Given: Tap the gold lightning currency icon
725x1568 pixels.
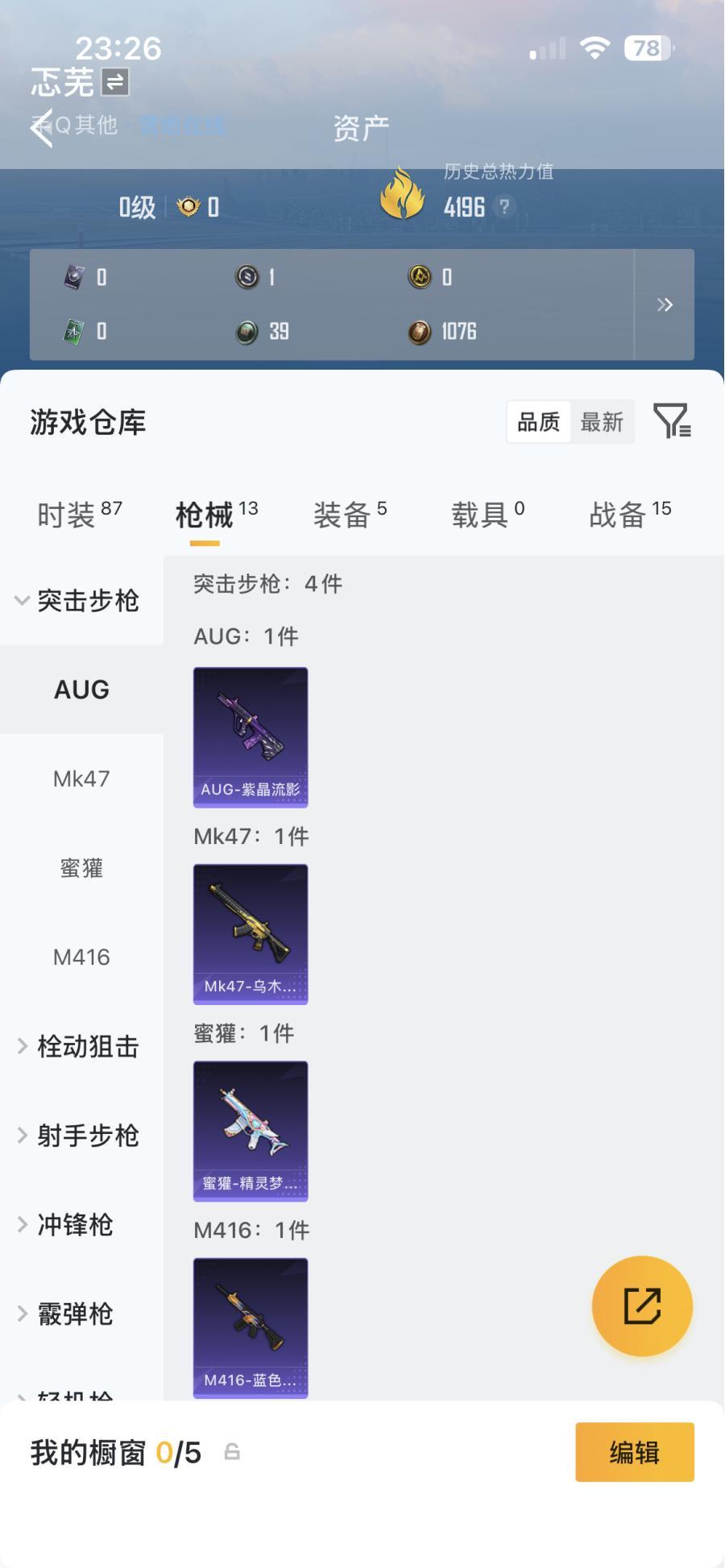Looking at the screenshot, I should point(420,276).
